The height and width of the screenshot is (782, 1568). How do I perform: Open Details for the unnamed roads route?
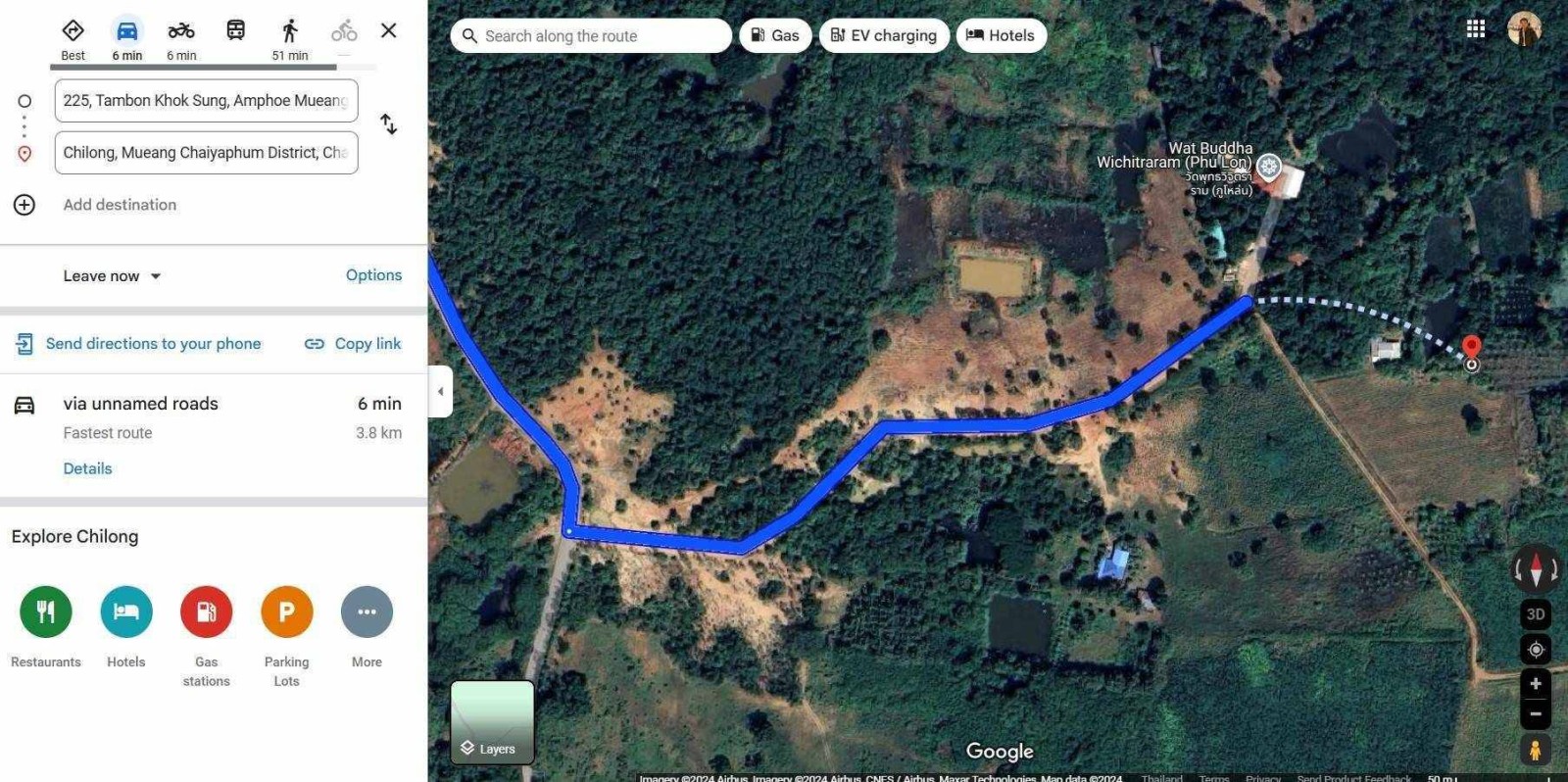click(87, 468)
